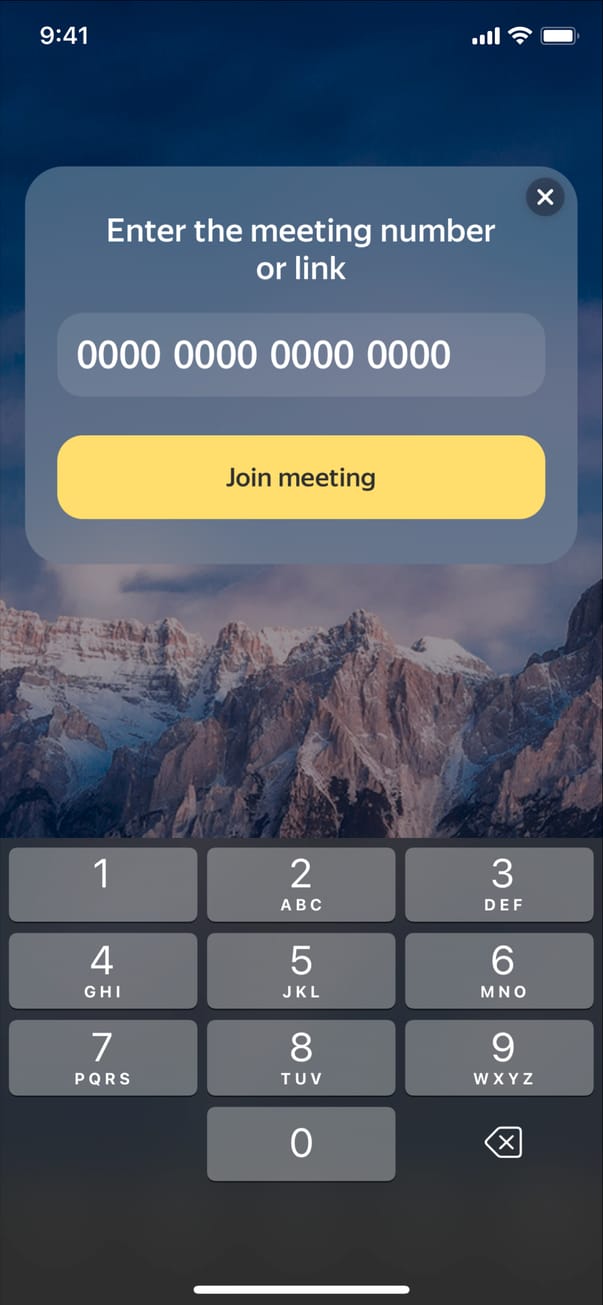Enter digit 0 on the keypad

301,1144
